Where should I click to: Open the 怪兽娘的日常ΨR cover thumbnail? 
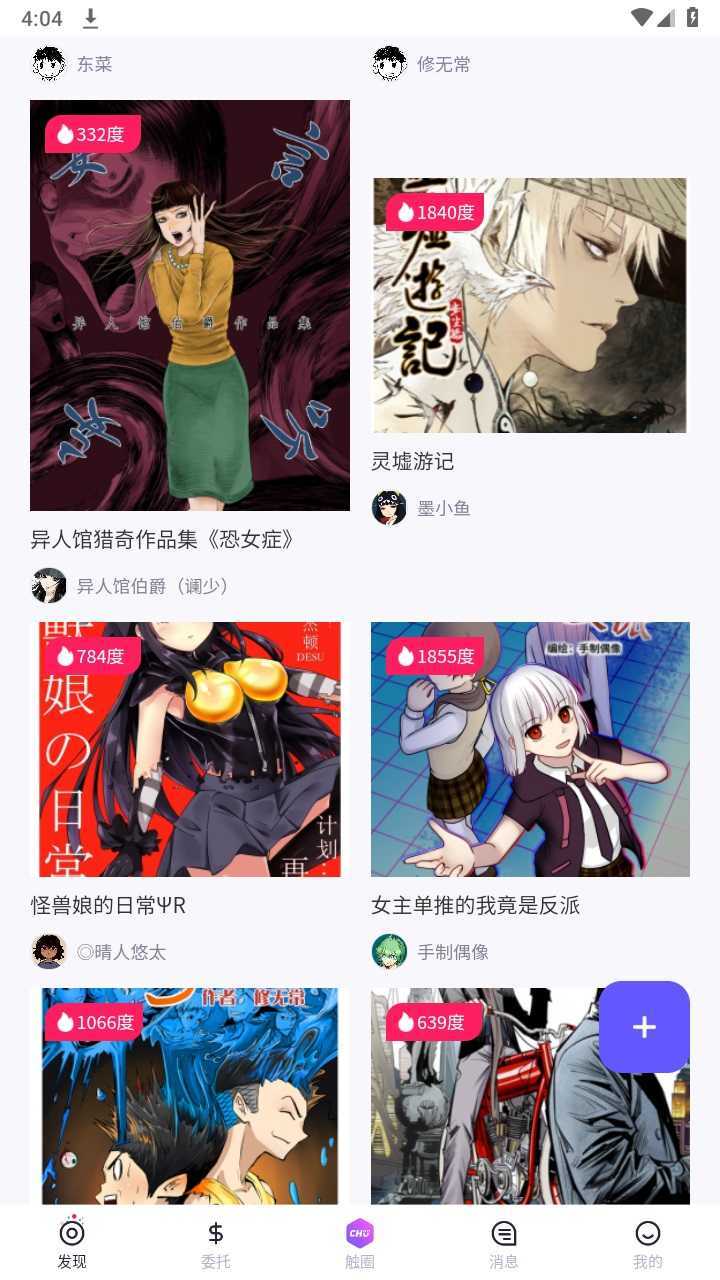(190, 748)
